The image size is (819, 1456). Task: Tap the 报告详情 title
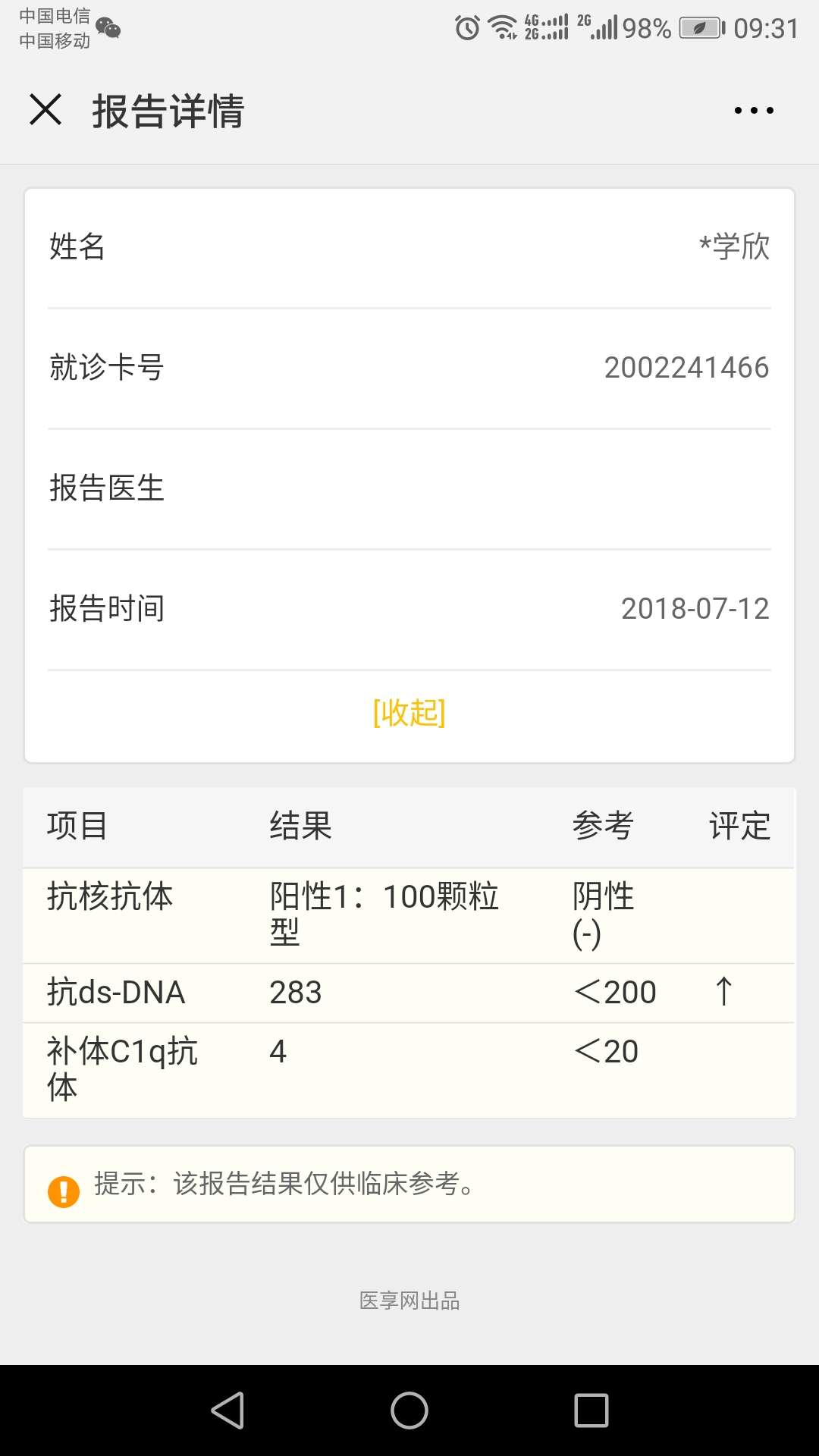pos(168,110)
